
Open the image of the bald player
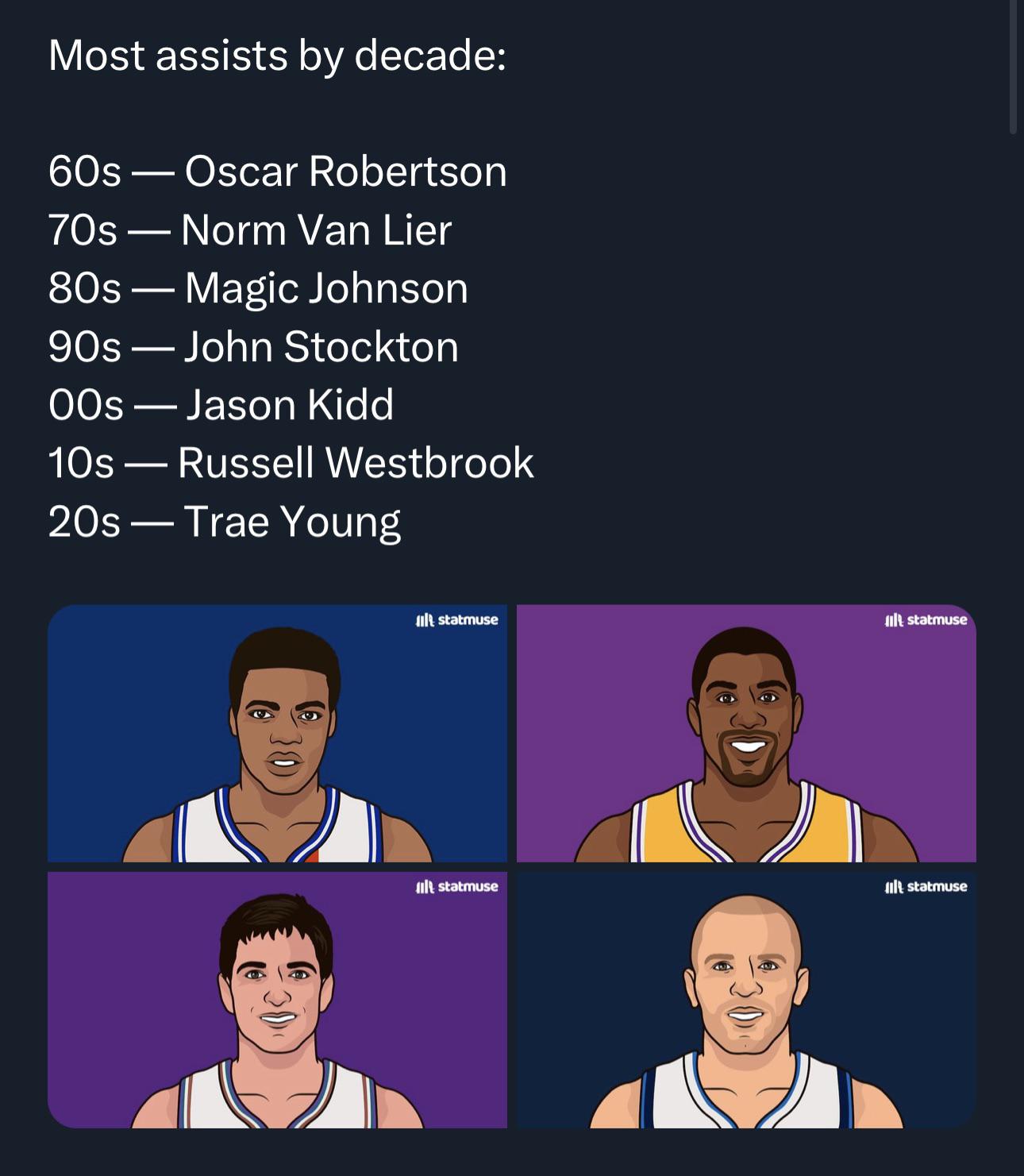tap(746, 1000)
